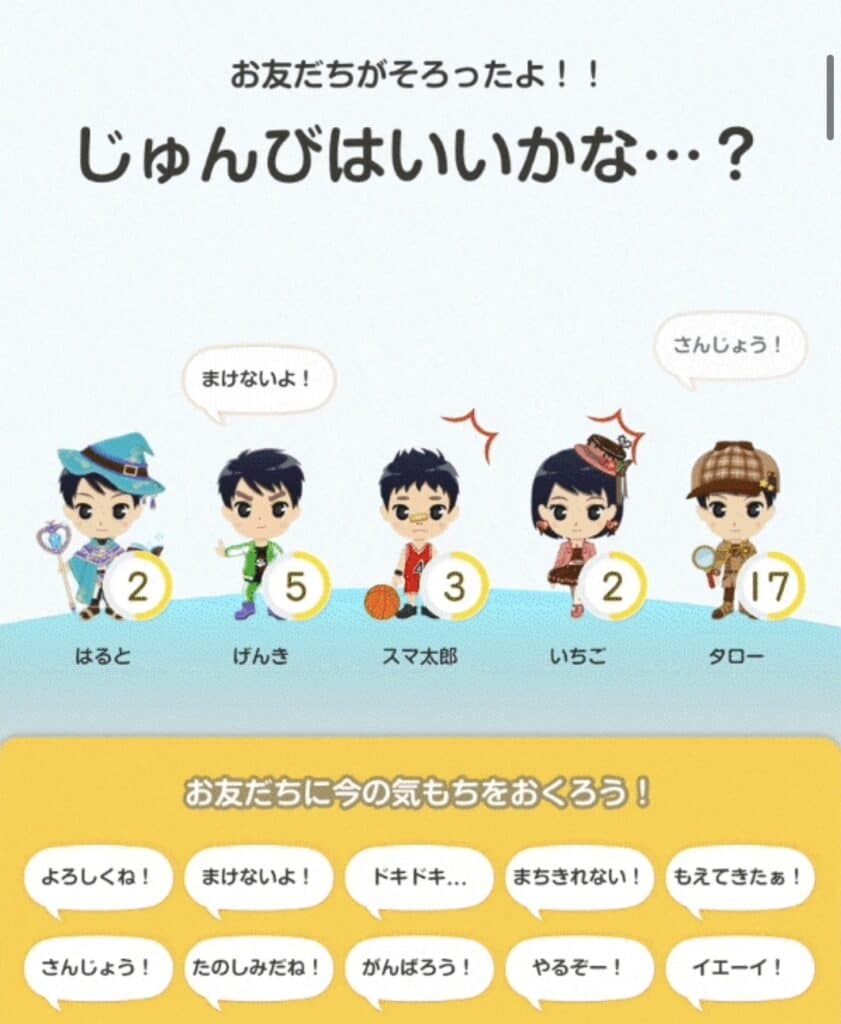The height and width of the screenshot is (1024, 841).
Task: Send the イエーイ！ message
Action: pos(738,966)
